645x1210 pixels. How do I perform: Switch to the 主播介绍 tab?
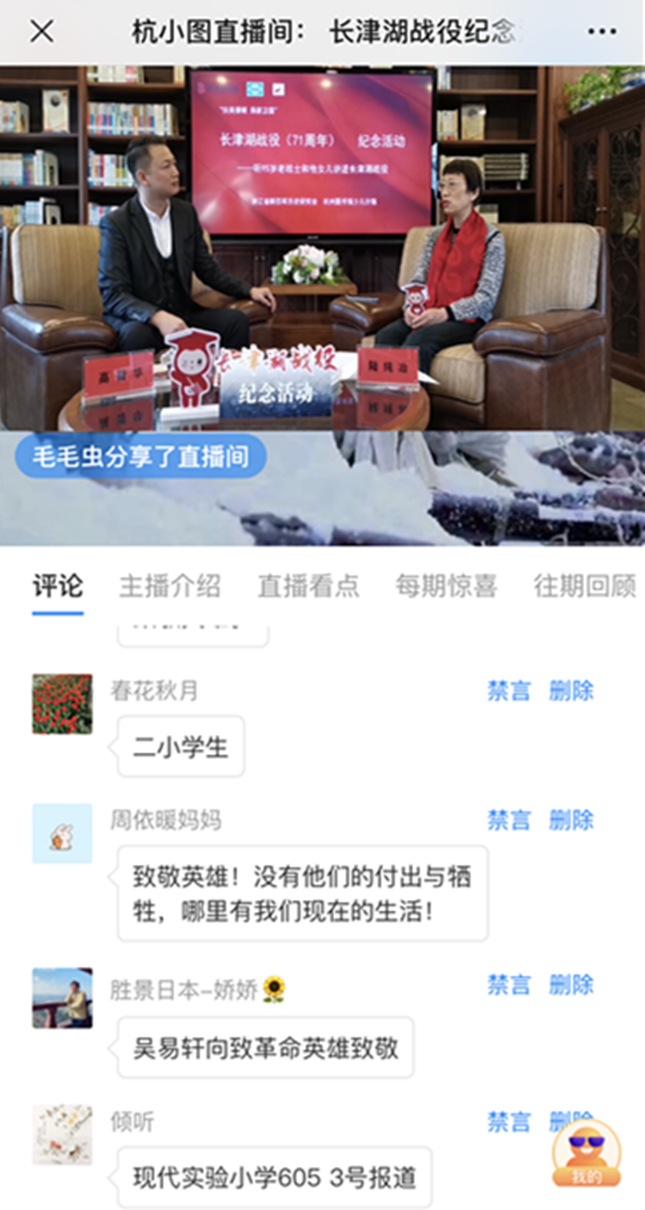(170, 586)
